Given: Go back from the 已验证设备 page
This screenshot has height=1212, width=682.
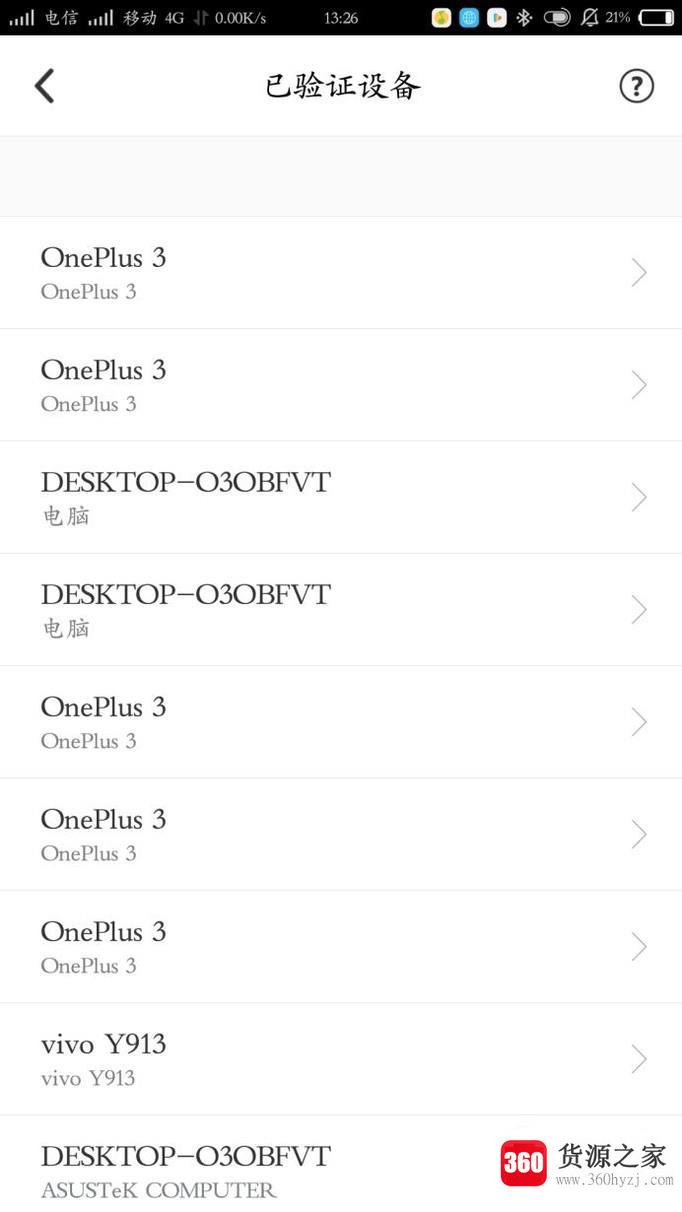Looking at the screenshot, I should click(x=44, y=86).
